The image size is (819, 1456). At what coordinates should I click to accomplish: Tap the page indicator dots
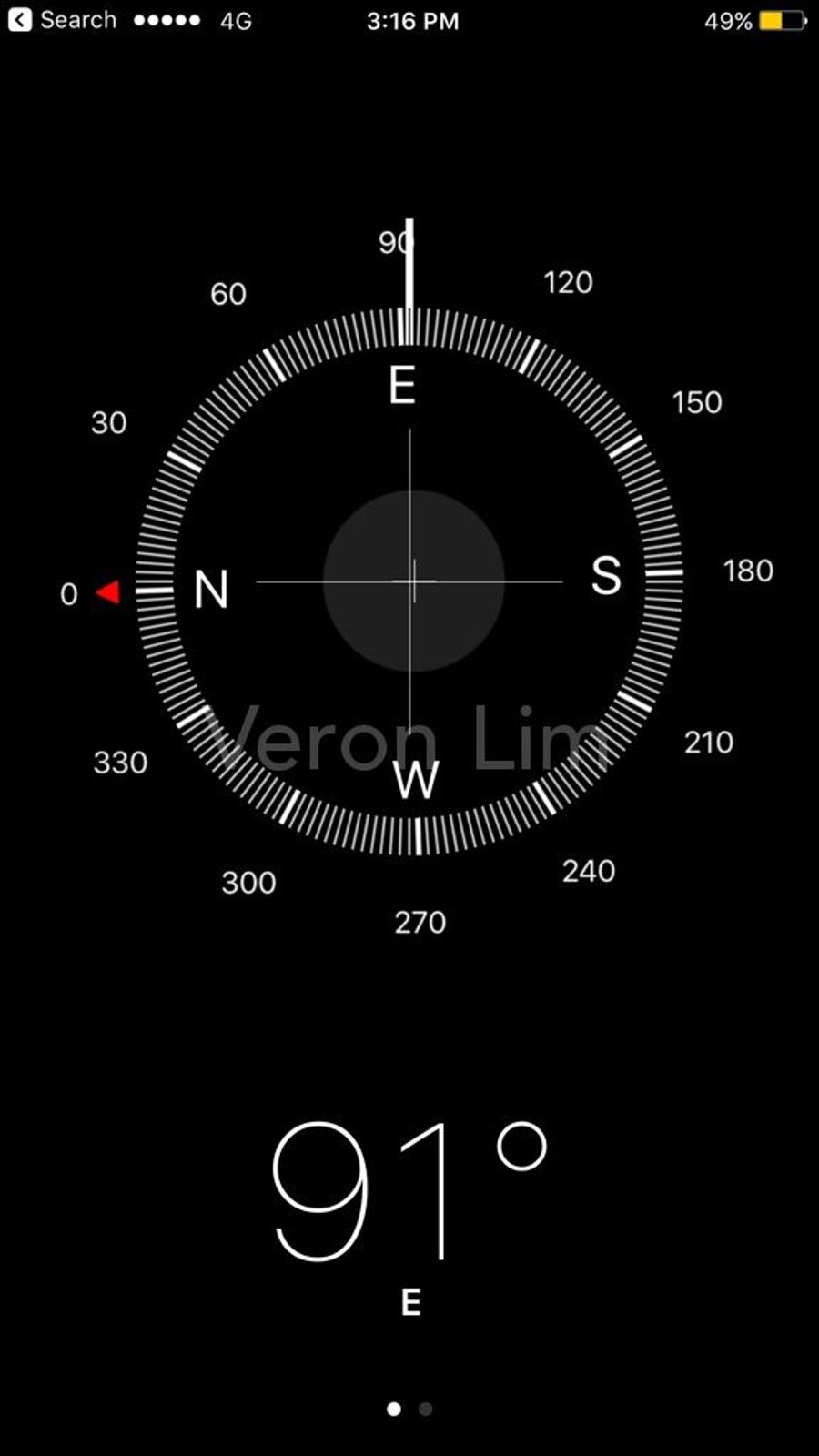[409, 1409]
